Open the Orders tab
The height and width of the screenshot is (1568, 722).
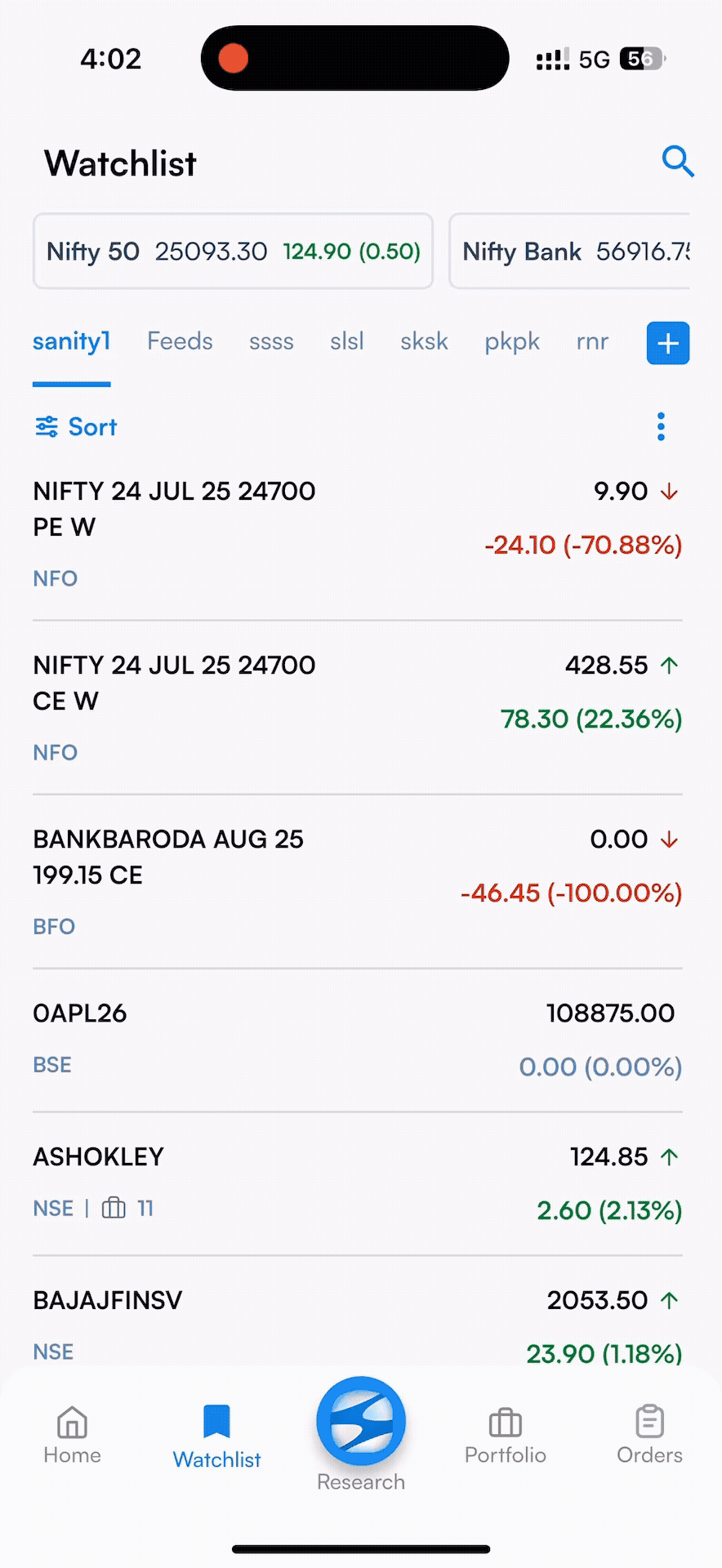click(649, 1435)
